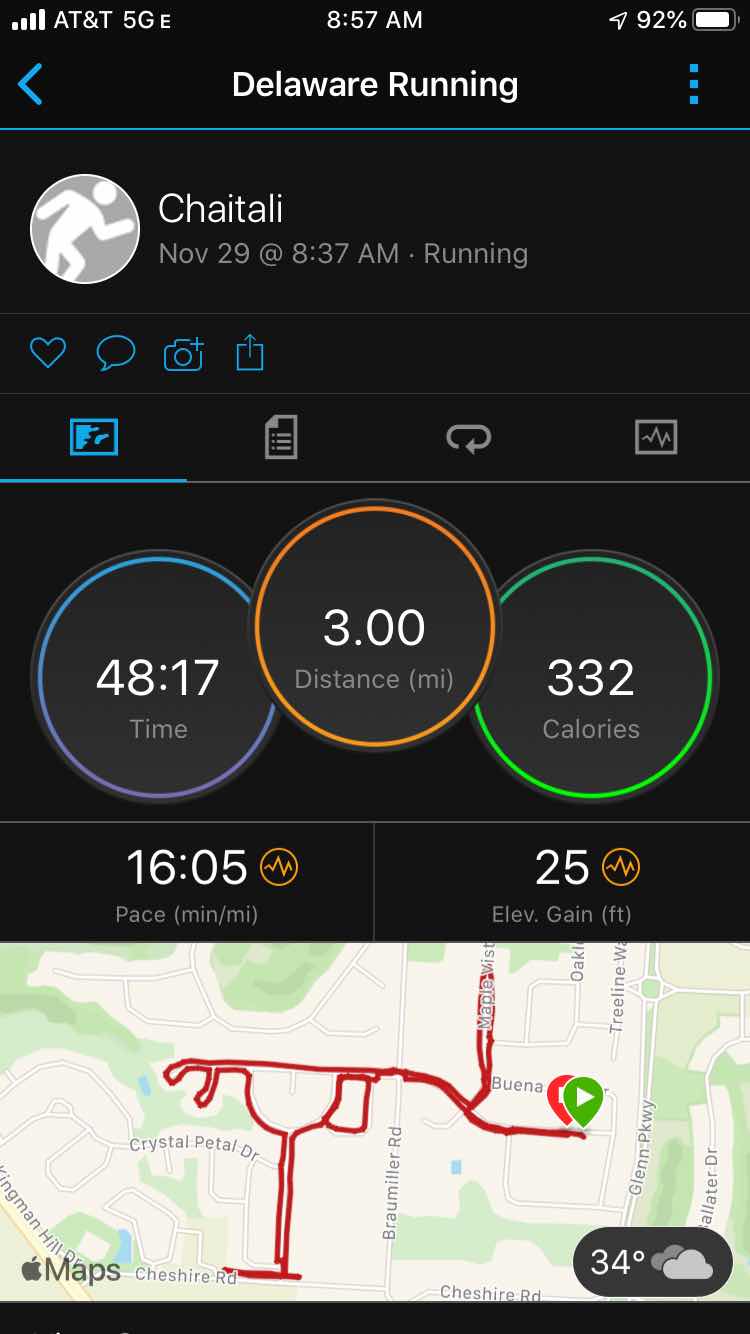Select the overview summary tab
This screenshot has height=1334, width=750.
94,438
